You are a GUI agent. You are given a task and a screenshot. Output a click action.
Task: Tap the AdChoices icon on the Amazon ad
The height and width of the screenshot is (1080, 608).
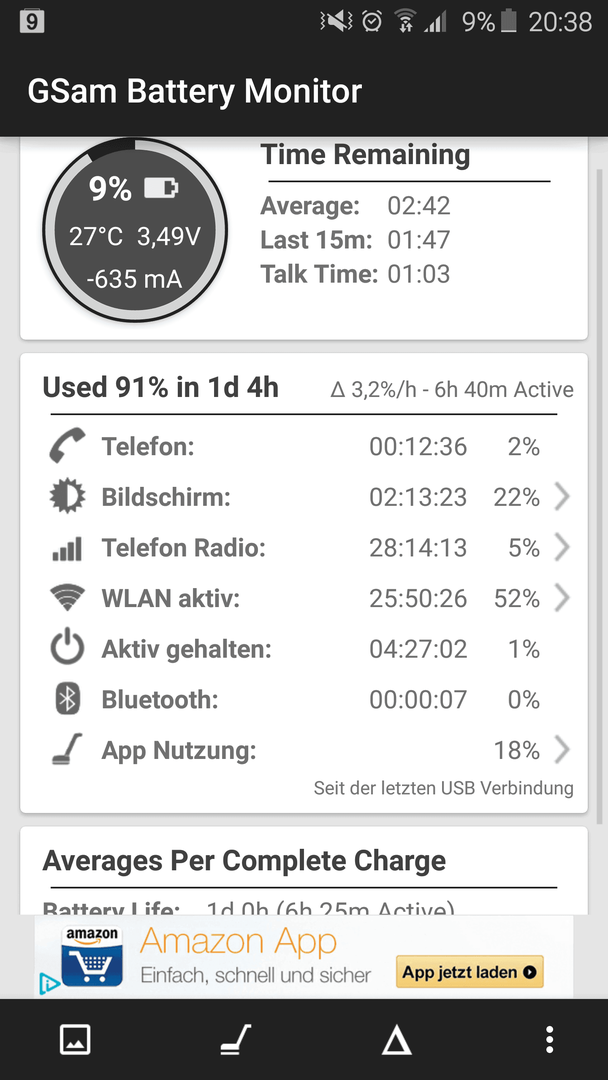point(48,984)
